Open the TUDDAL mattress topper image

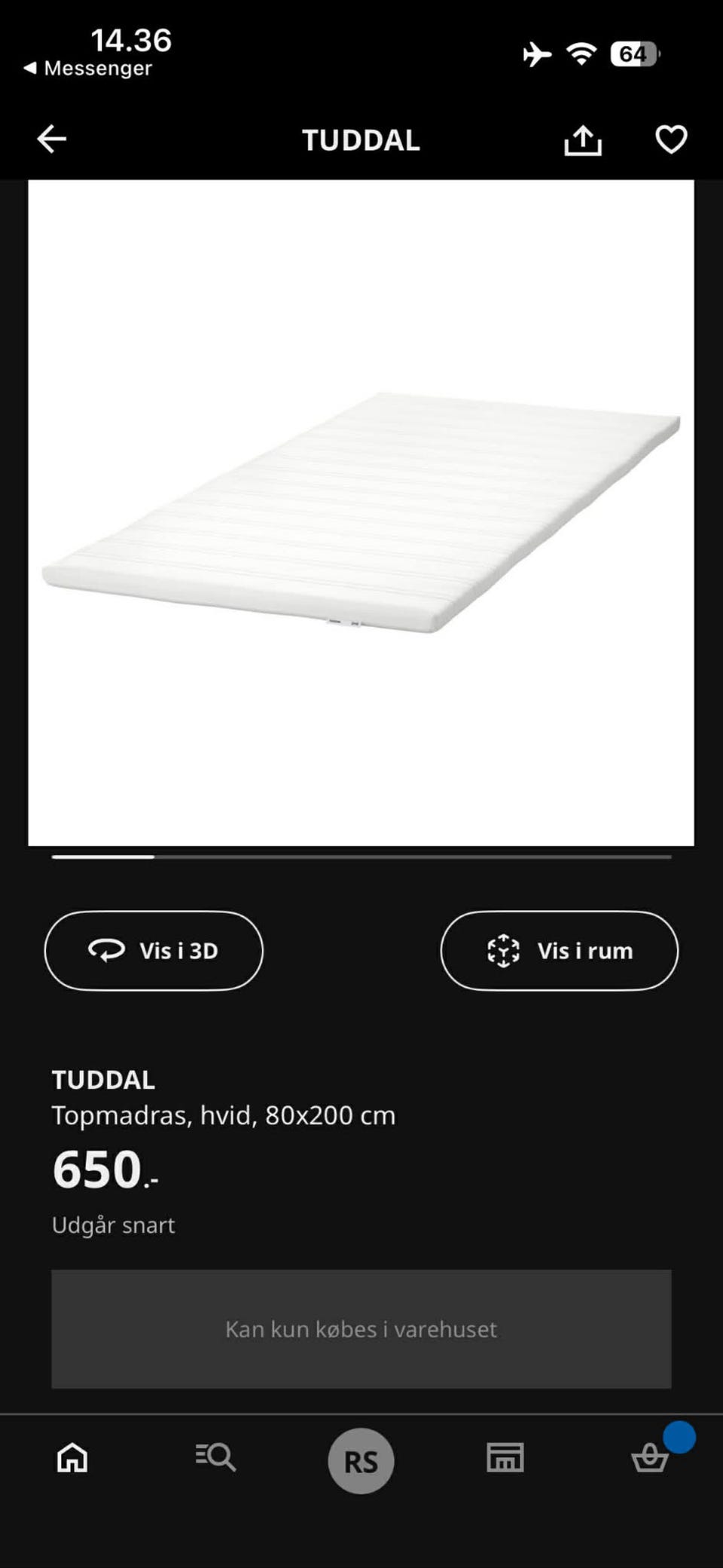coord(361,512)
